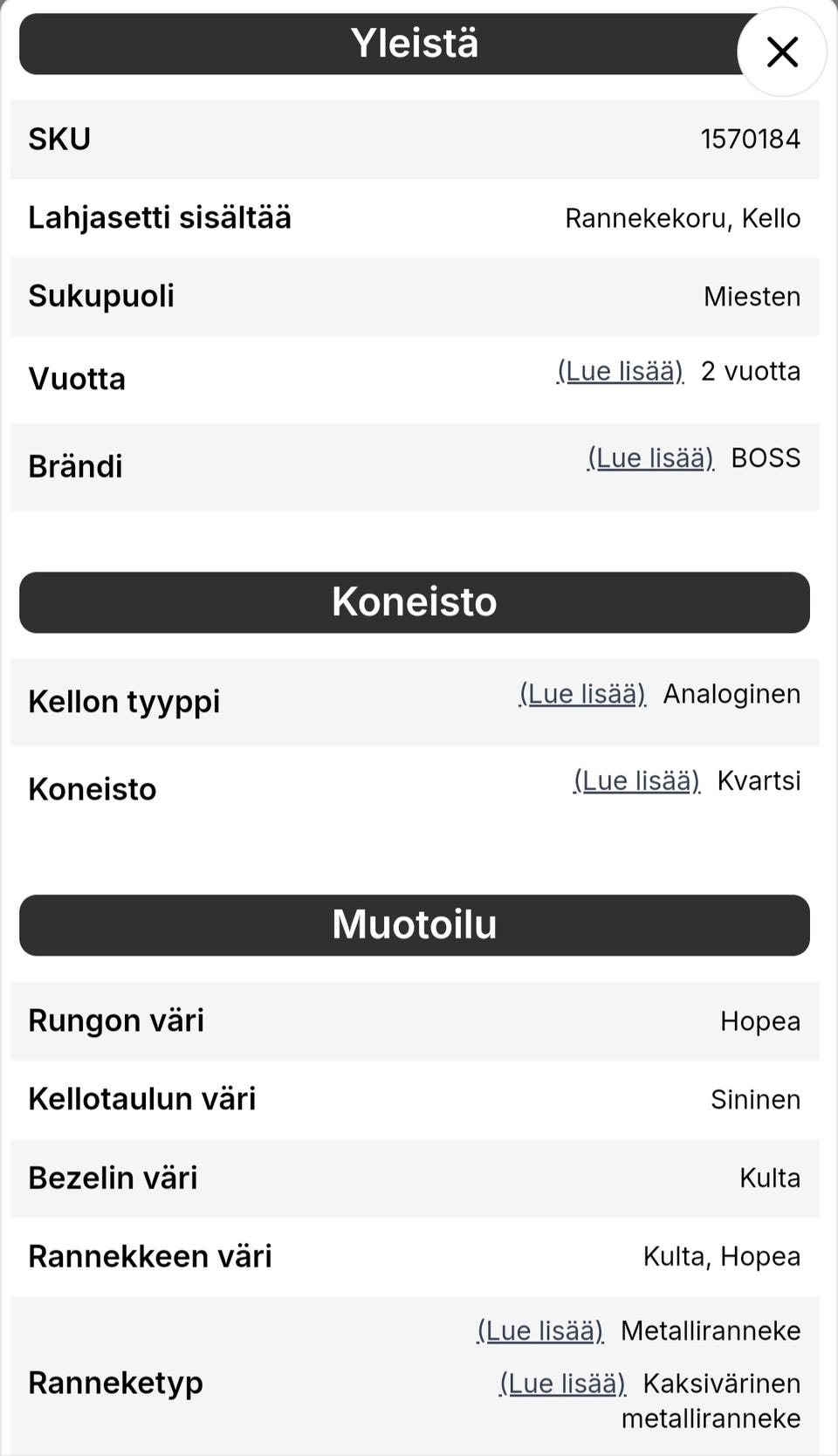The width and height of the screenshot is (838, 1456).
Task: Select the Ranneketyp row label
Action: coord(115,1383)
